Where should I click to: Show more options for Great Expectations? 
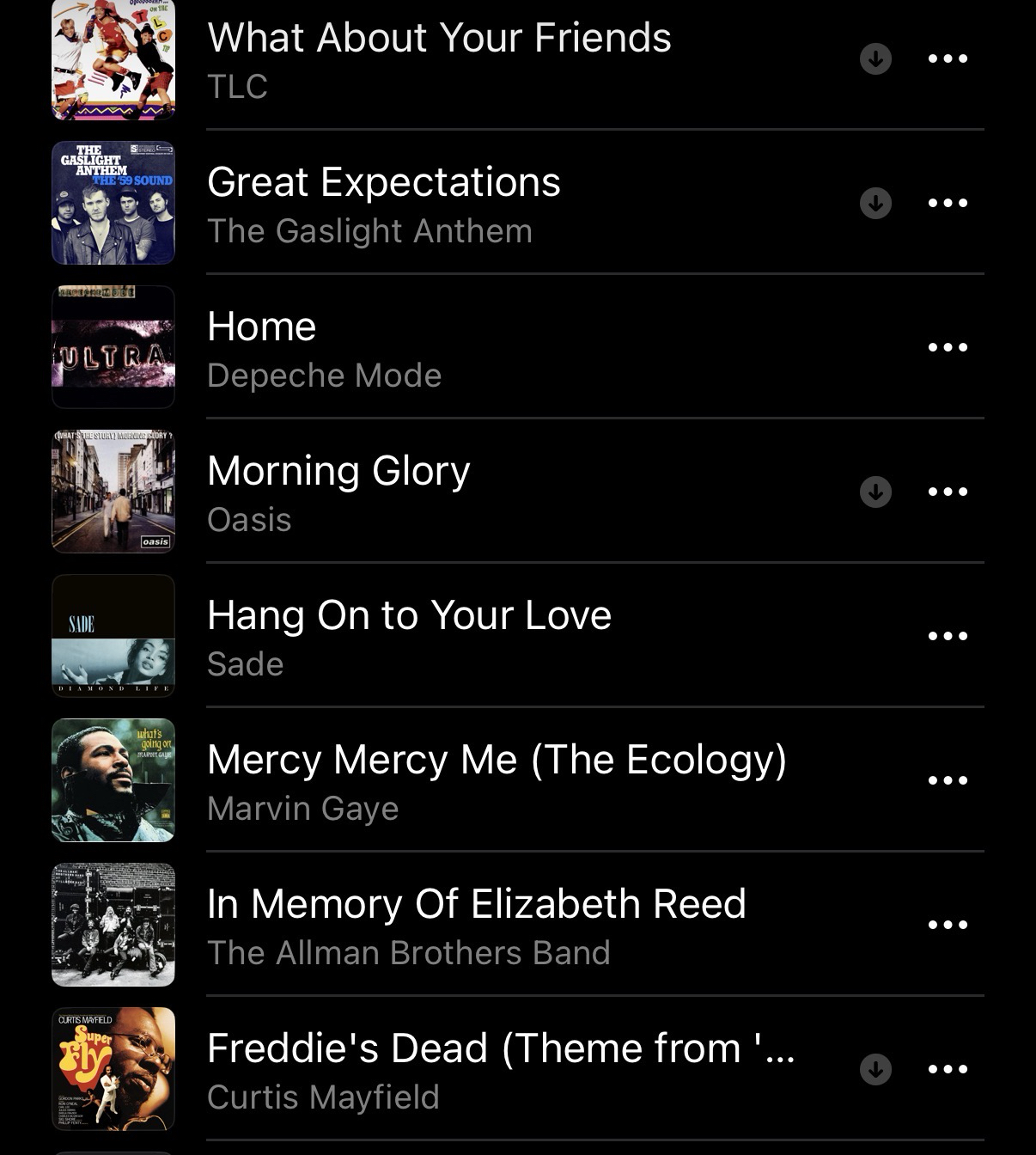click(948, 203)
